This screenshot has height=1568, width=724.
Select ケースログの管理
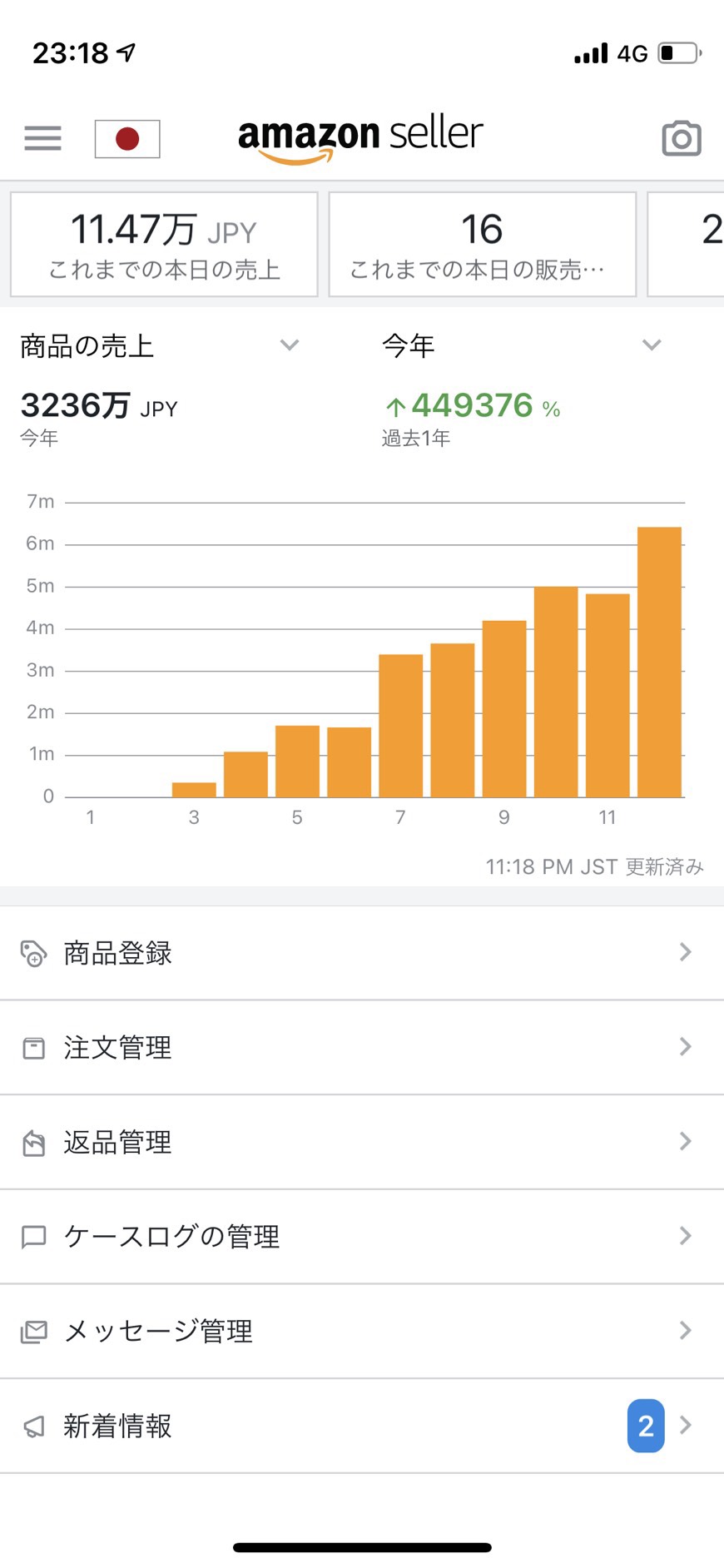coord(362,1237)
